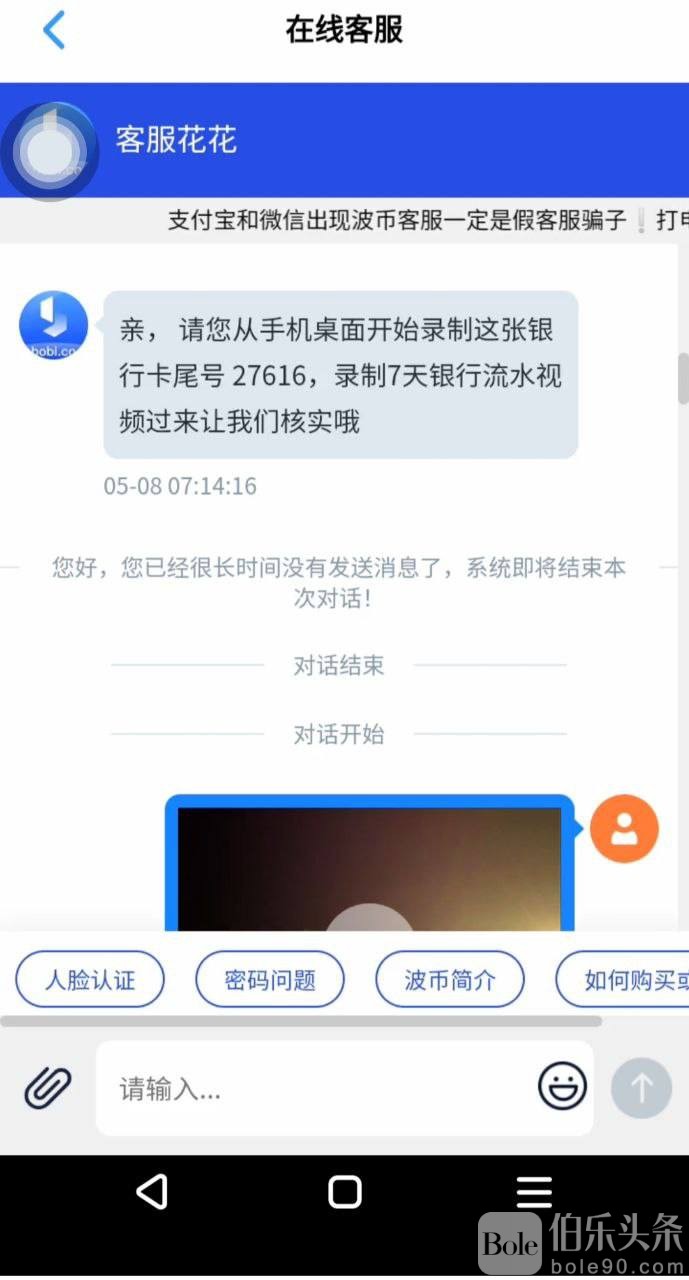Send the message with arrow button
This screenshot has width=689, height=1280.
pyautogui.click(x=641, y=1087)
